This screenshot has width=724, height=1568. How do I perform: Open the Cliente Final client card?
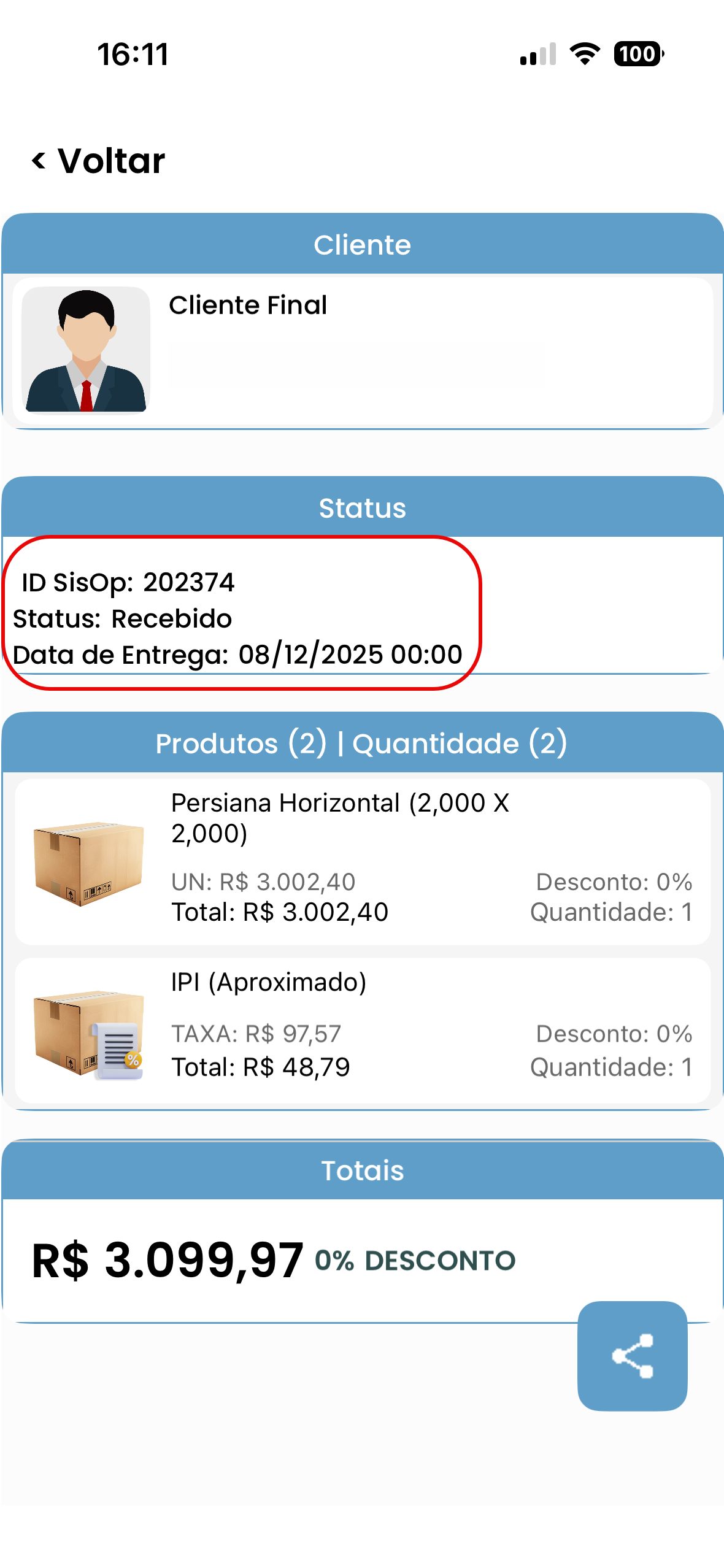[362, 350]
